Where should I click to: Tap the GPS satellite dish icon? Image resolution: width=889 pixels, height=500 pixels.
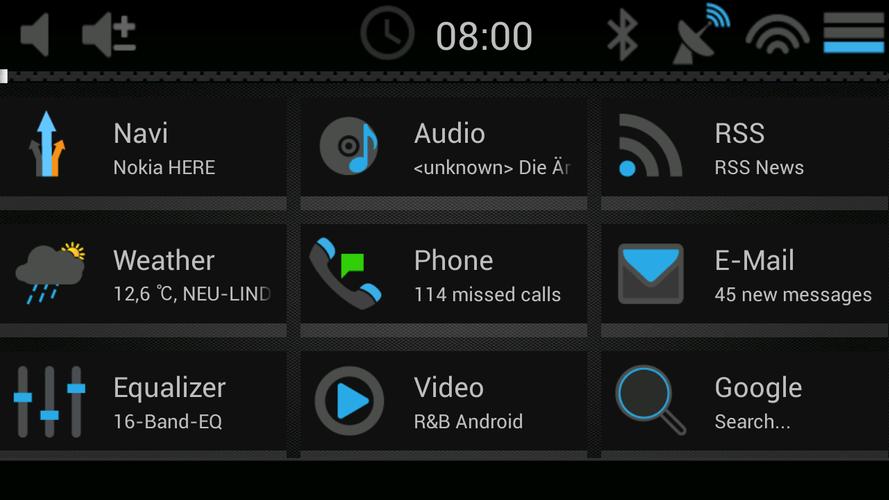click(x=700, y=35)
